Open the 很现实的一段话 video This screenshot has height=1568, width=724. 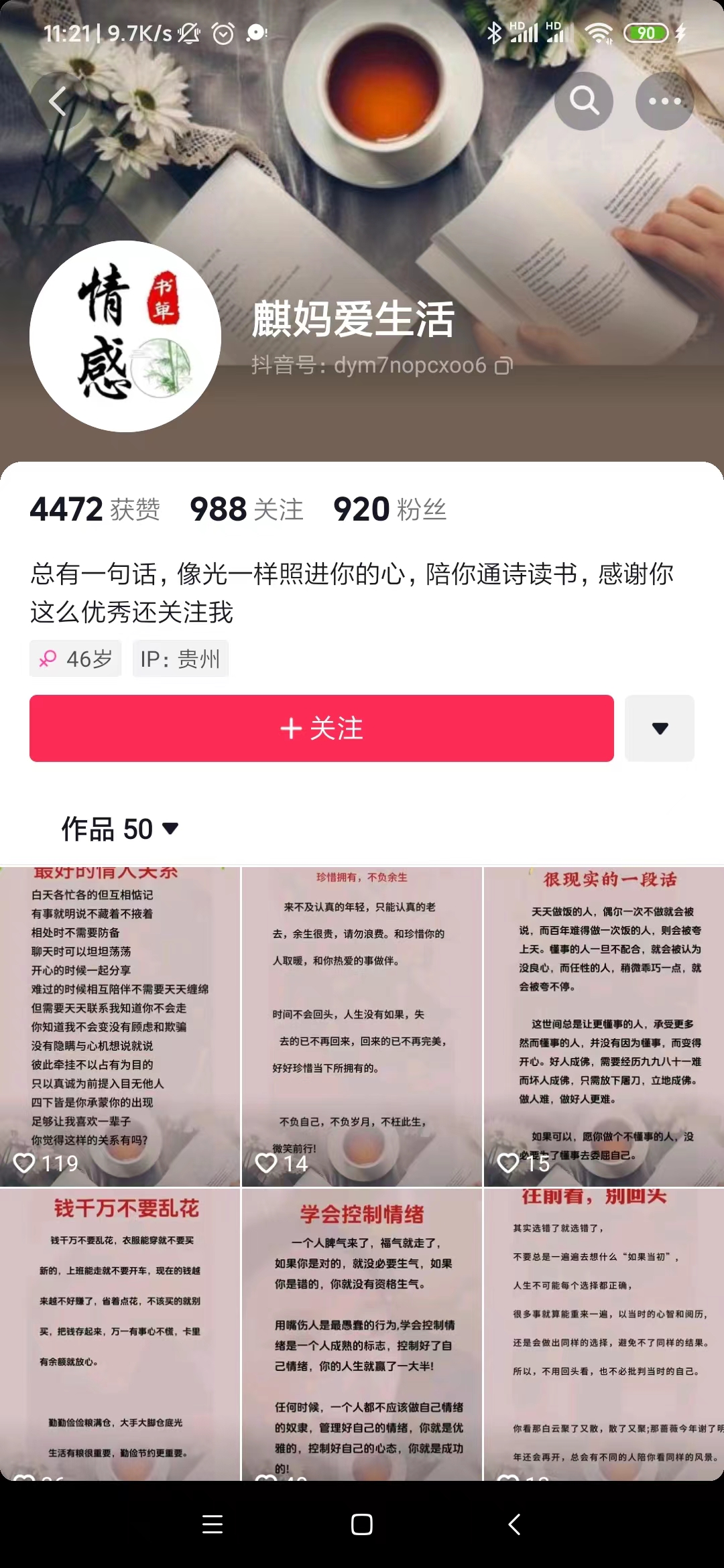604,1027
